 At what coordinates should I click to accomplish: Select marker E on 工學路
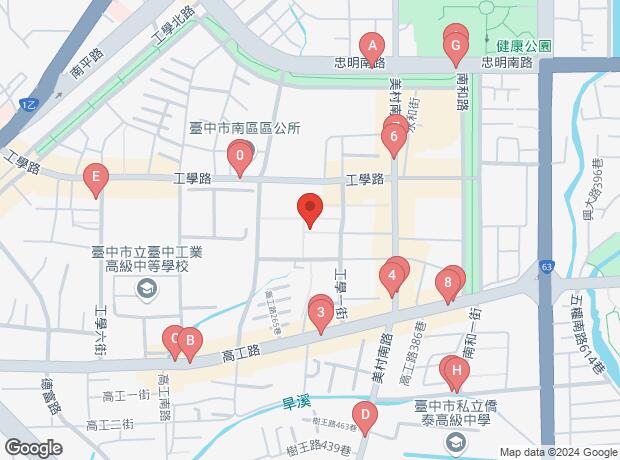coord(95,179)
